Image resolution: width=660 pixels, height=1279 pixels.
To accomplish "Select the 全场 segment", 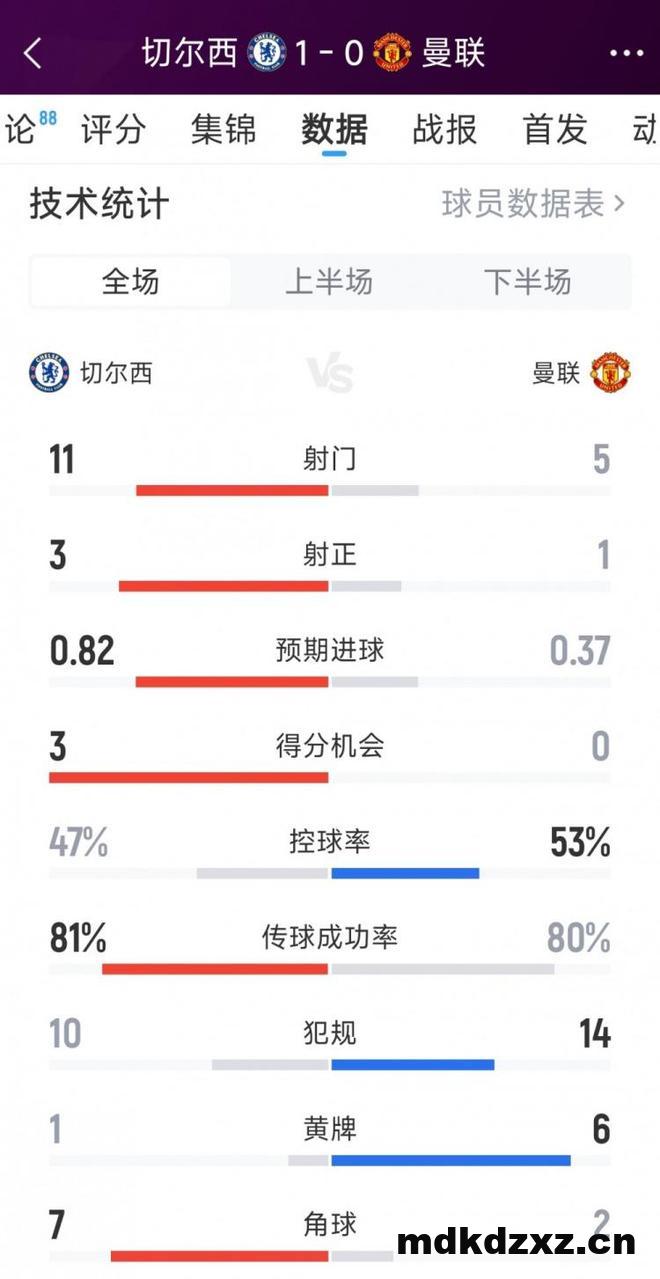I will [131, 282].
